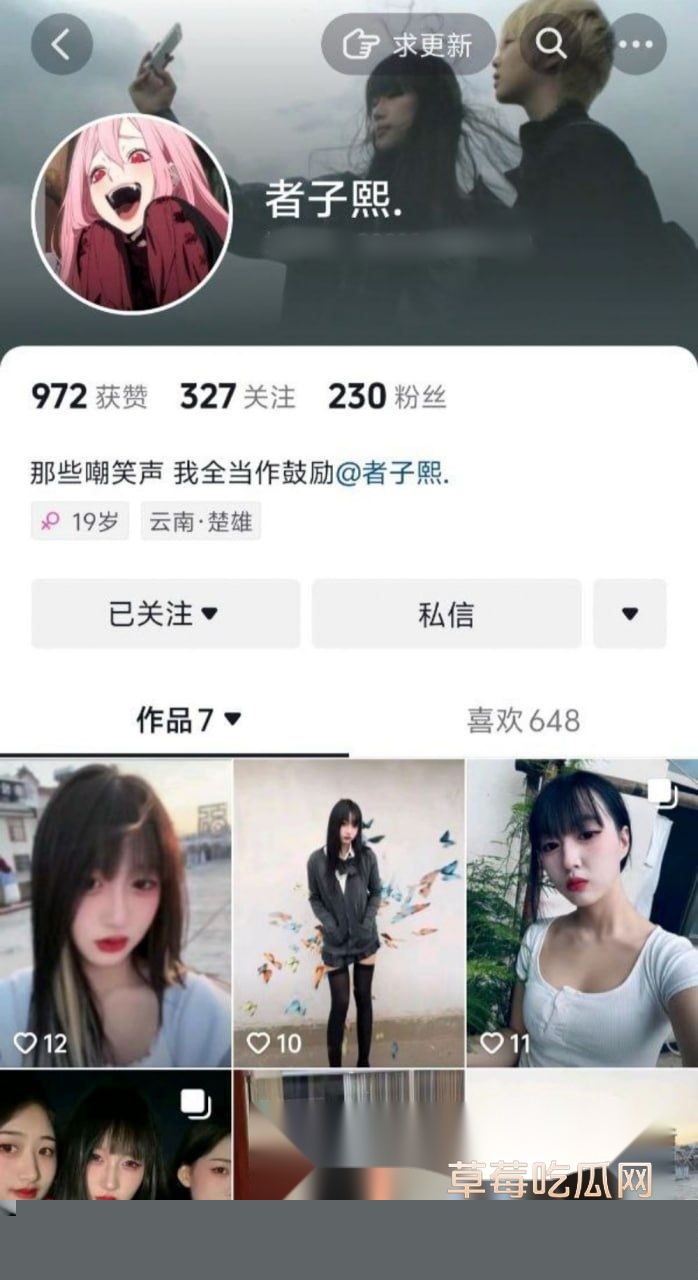Go back using the top-left arrow
This screenshot has height=1280, width=698.
point(62,44)
